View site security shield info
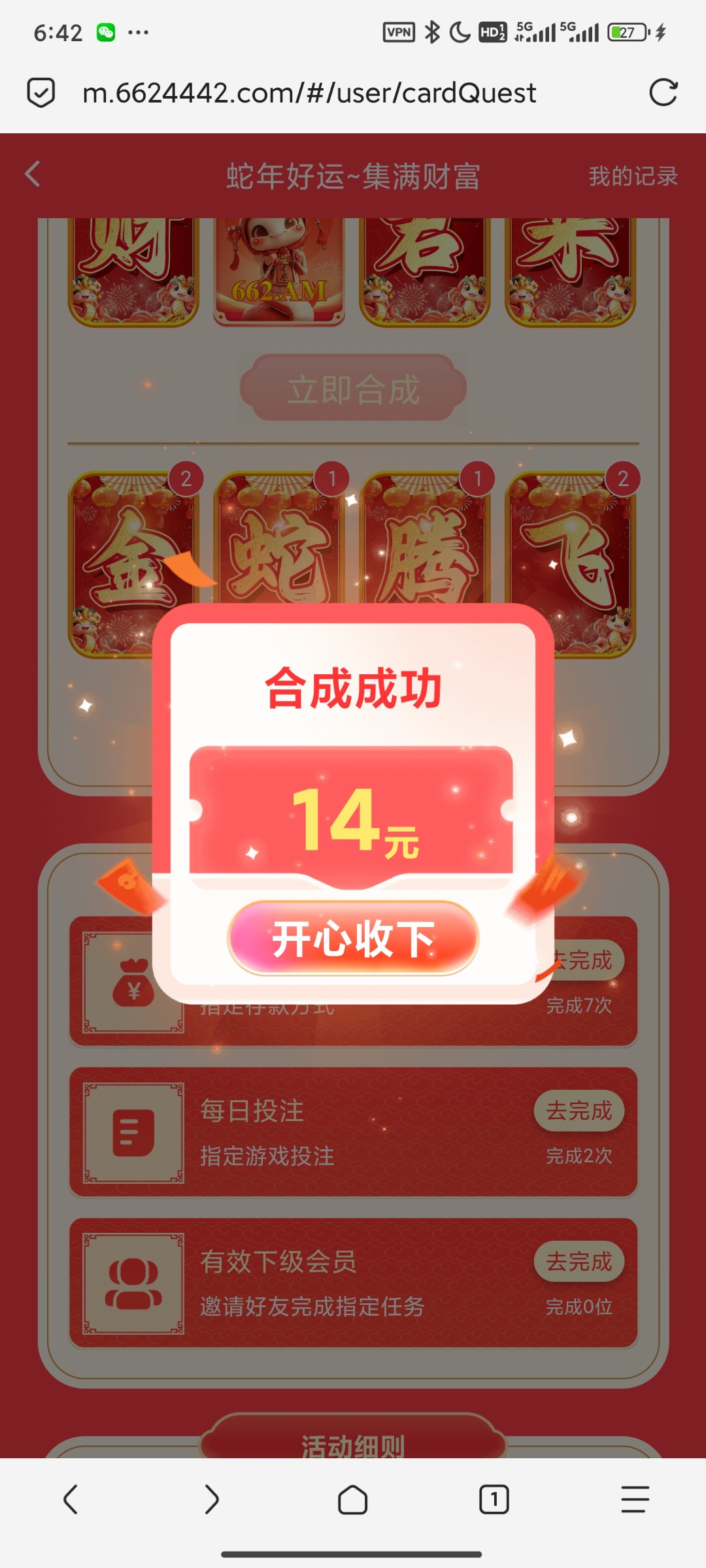The image size is (706, 1568). point(41,93)
